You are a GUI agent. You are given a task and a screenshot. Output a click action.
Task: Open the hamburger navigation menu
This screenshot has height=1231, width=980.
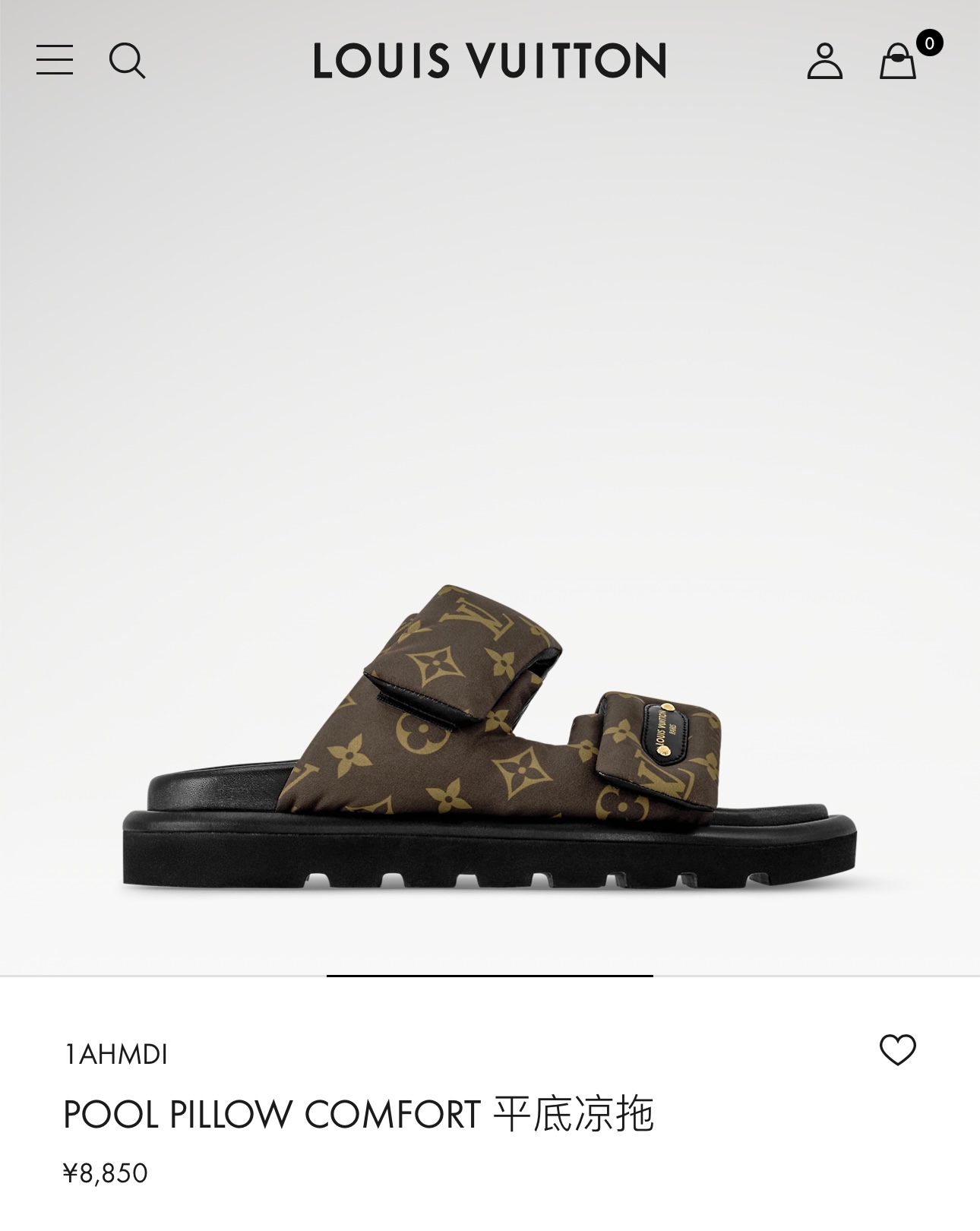pyautogui.click(x=55, y=60)
